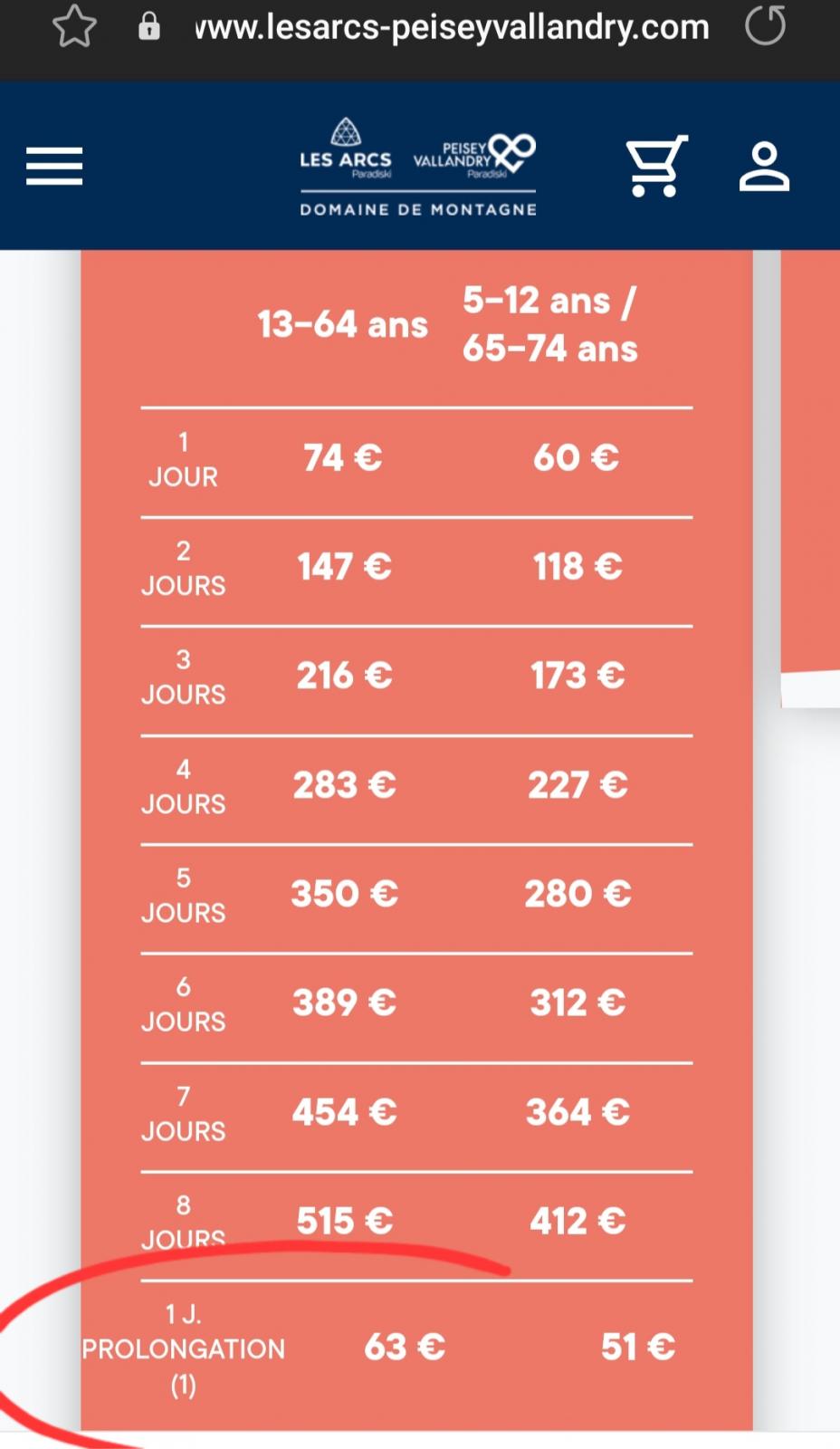840x1449 pixels.
Task: Bookmark this page with the star
Action: 74,26
